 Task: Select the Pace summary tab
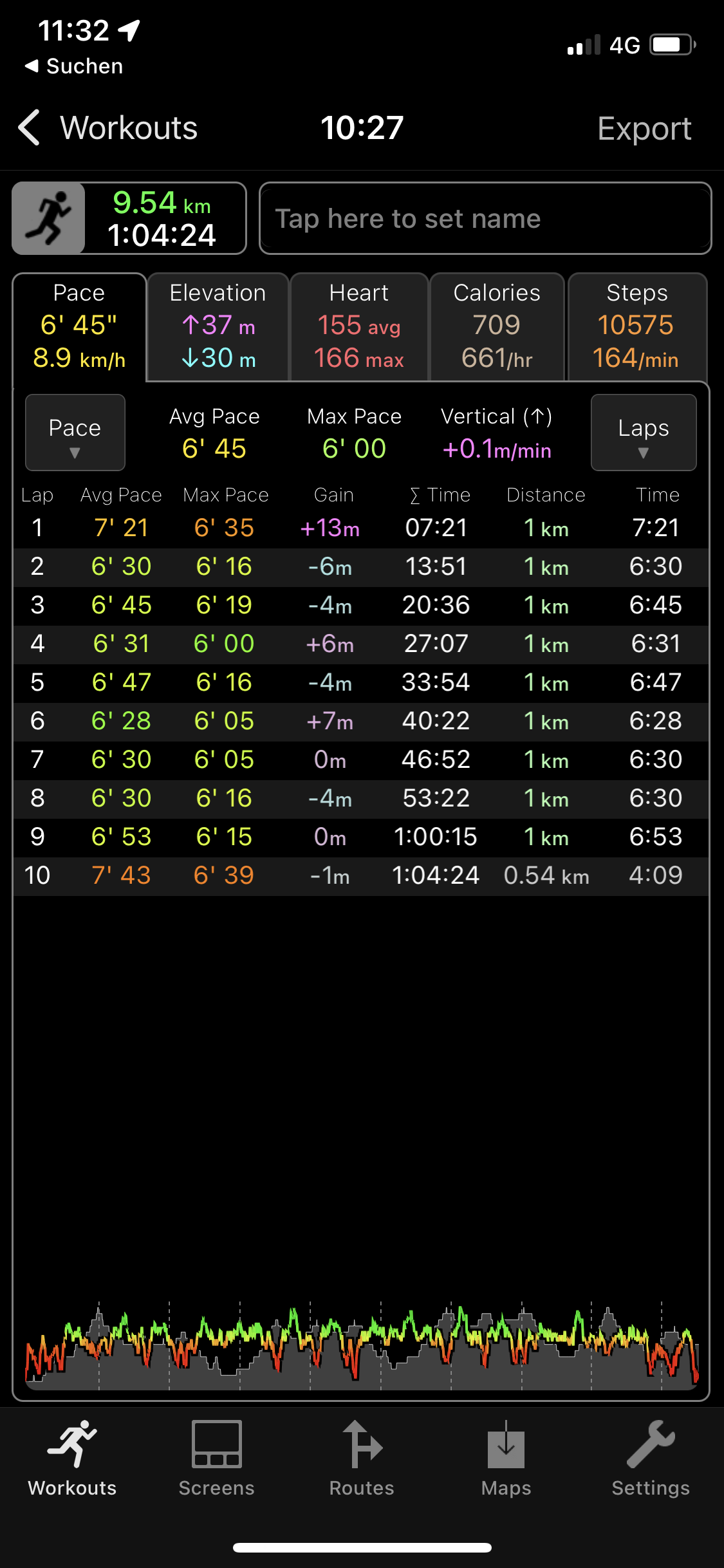tap(79, 326)
